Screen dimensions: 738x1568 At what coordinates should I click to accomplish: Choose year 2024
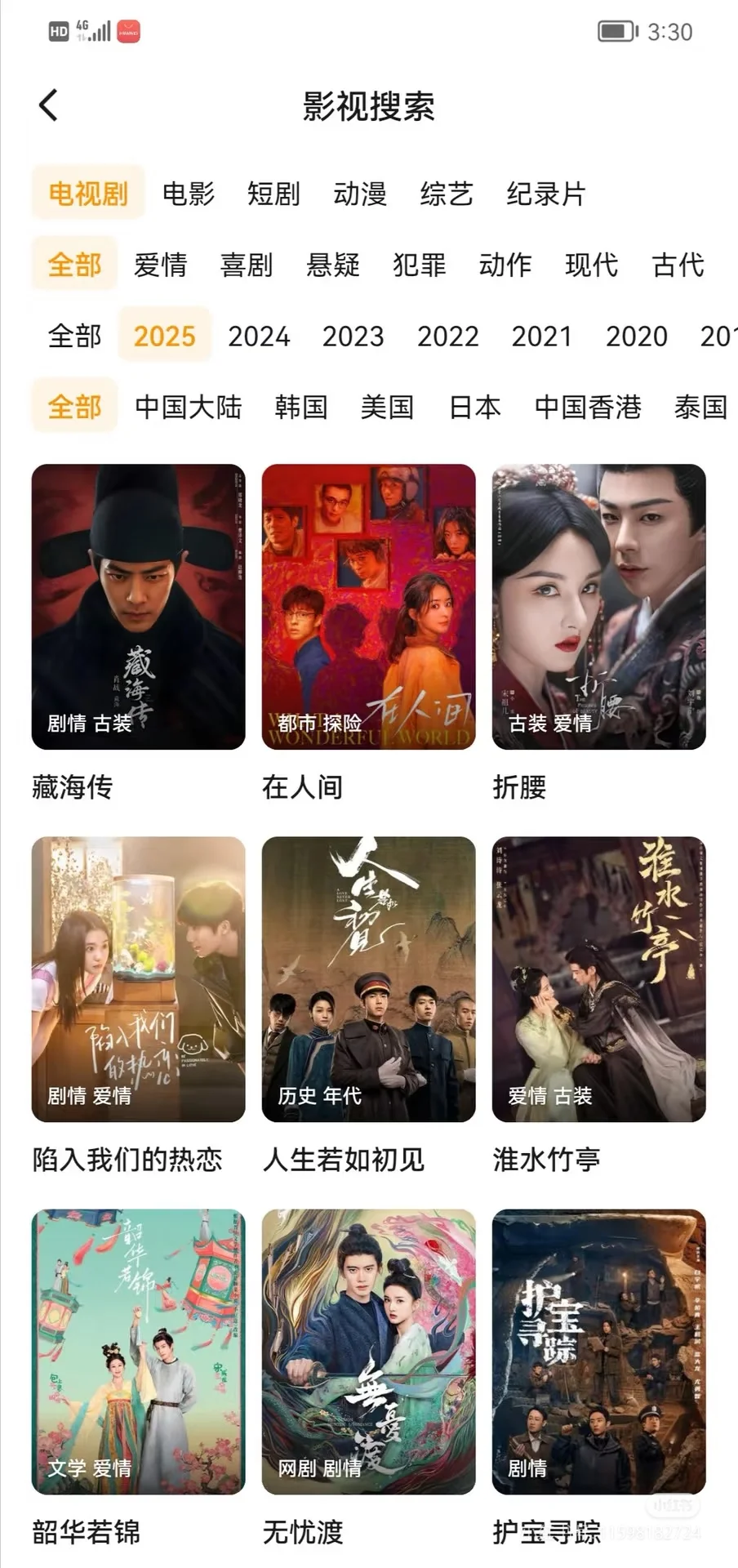259,336
